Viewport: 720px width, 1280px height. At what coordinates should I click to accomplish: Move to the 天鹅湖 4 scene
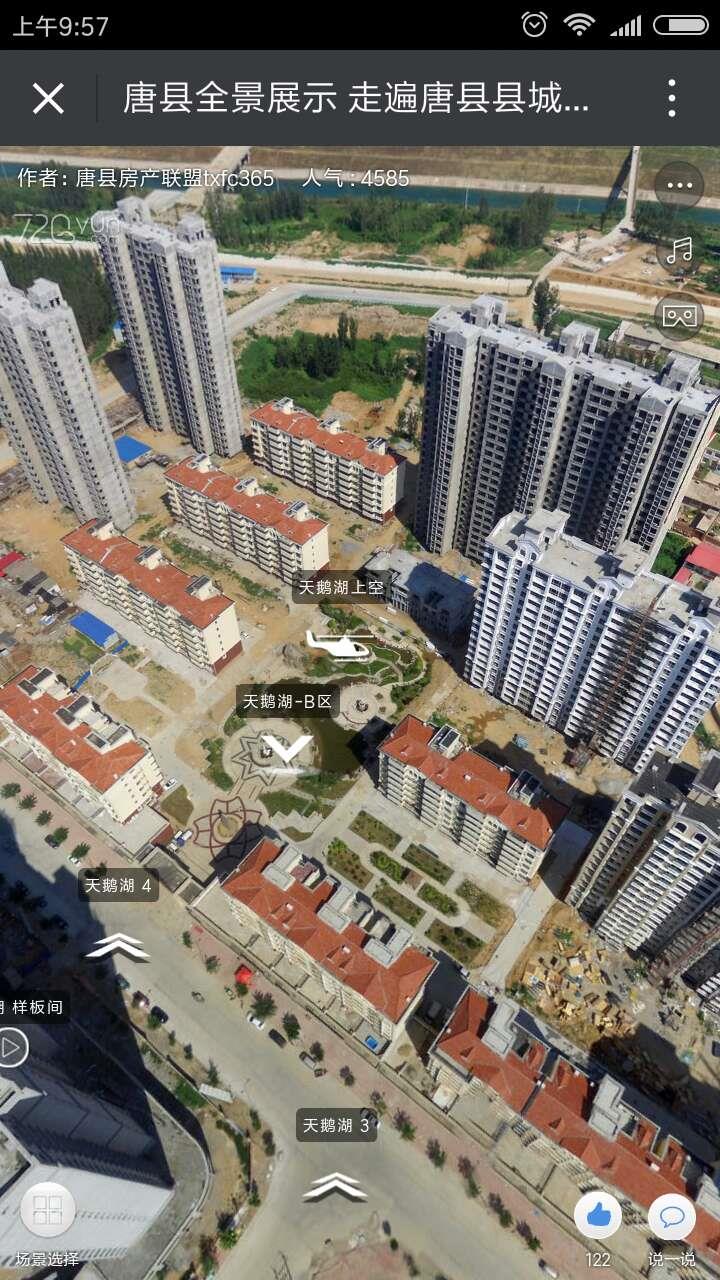[x=118, y=945]
